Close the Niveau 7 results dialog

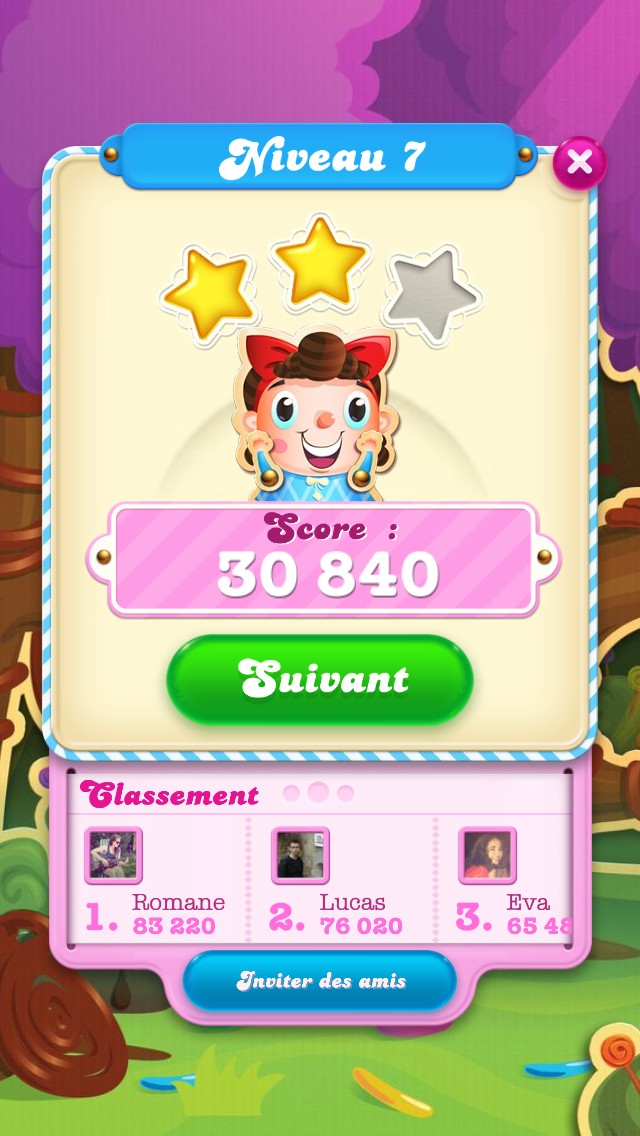pyautogui.click(x=579, y=163)
